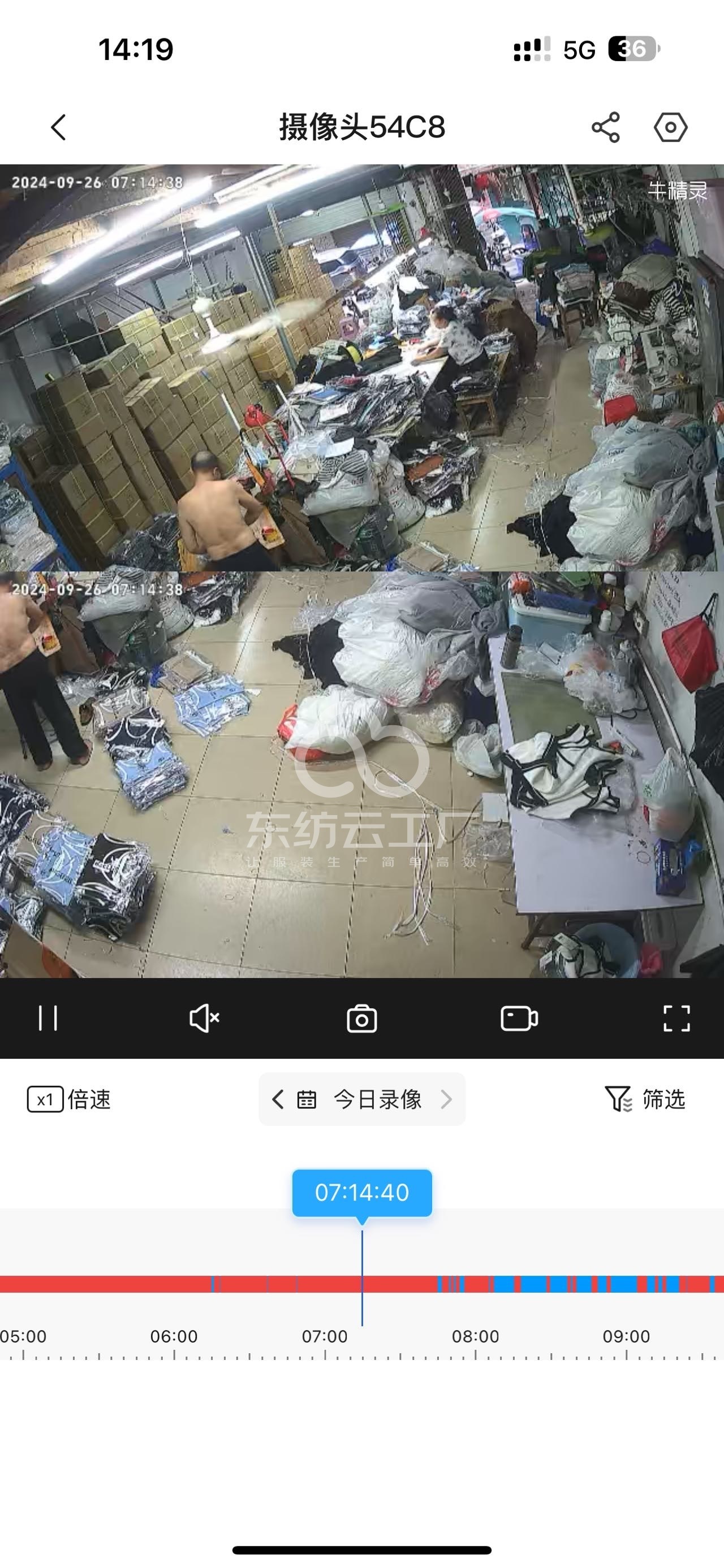Enter fullscreen video mode
Viewport: 724px width, 1568px height.
tap(676, 1019)
